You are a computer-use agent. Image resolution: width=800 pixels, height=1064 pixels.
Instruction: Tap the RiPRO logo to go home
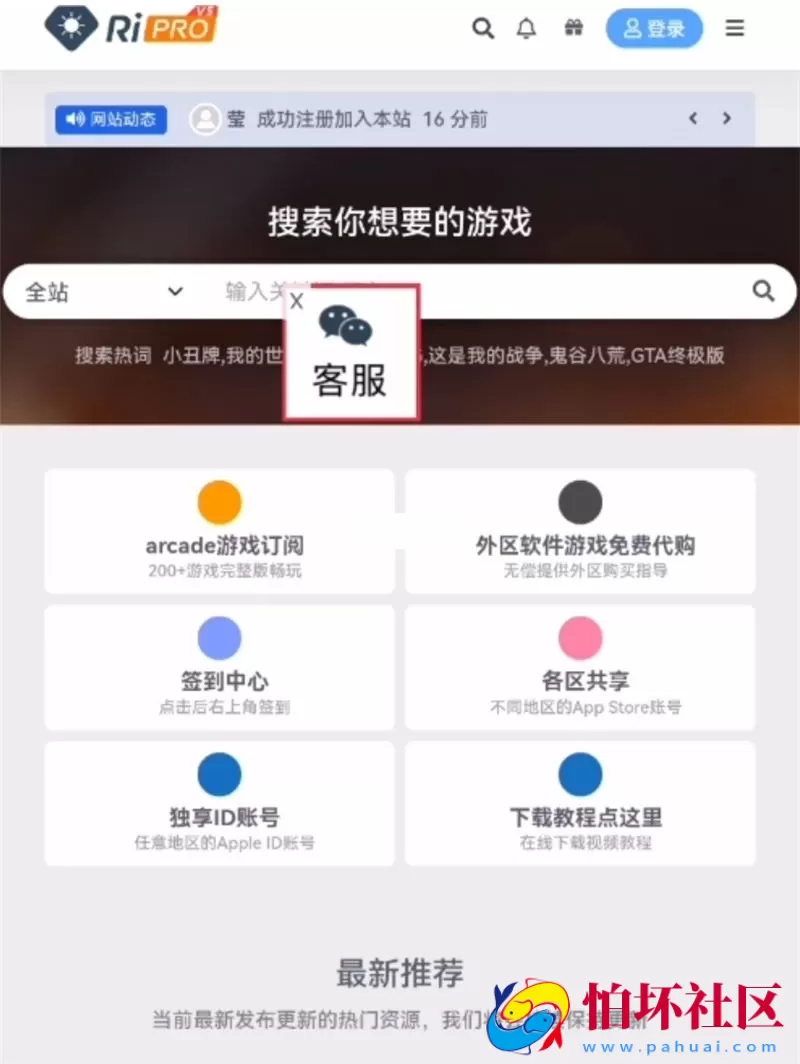coord(132,27)
